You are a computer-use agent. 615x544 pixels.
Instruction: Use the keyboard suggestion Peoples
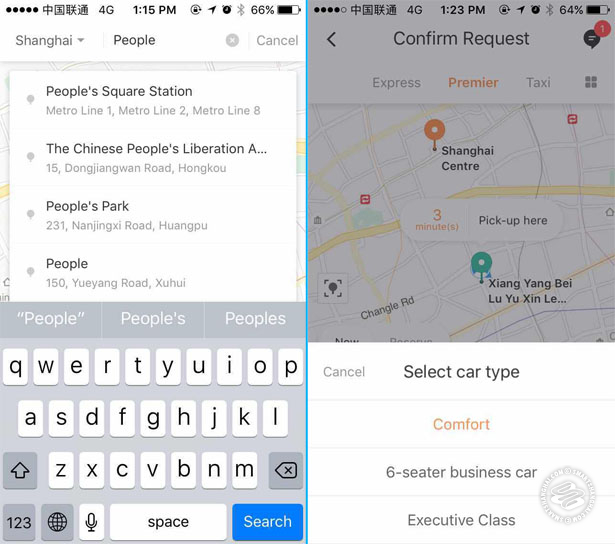coord(255,319)
